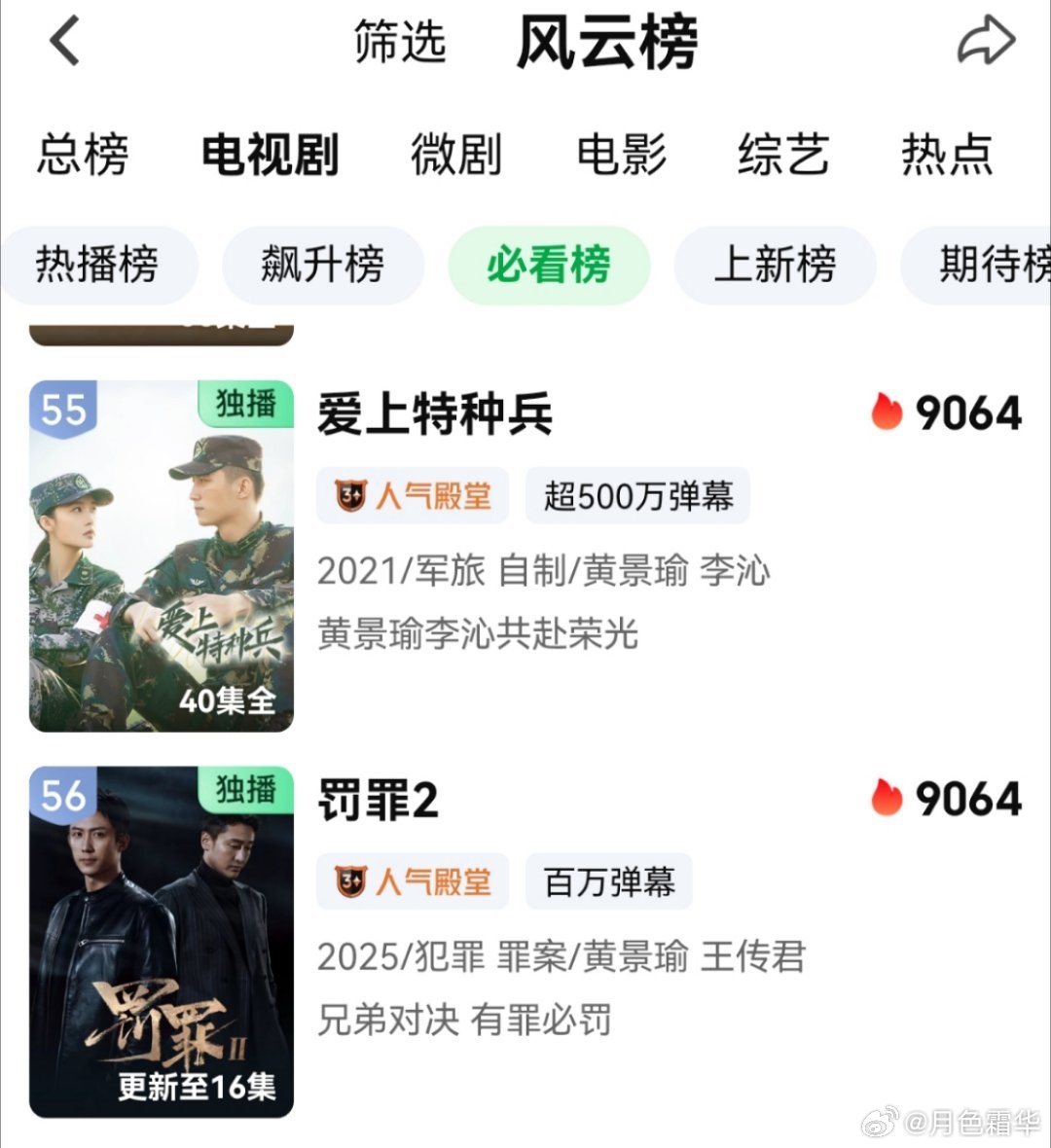
Task: Enable the 热播榜 filter chip
Action: point(100,265)
